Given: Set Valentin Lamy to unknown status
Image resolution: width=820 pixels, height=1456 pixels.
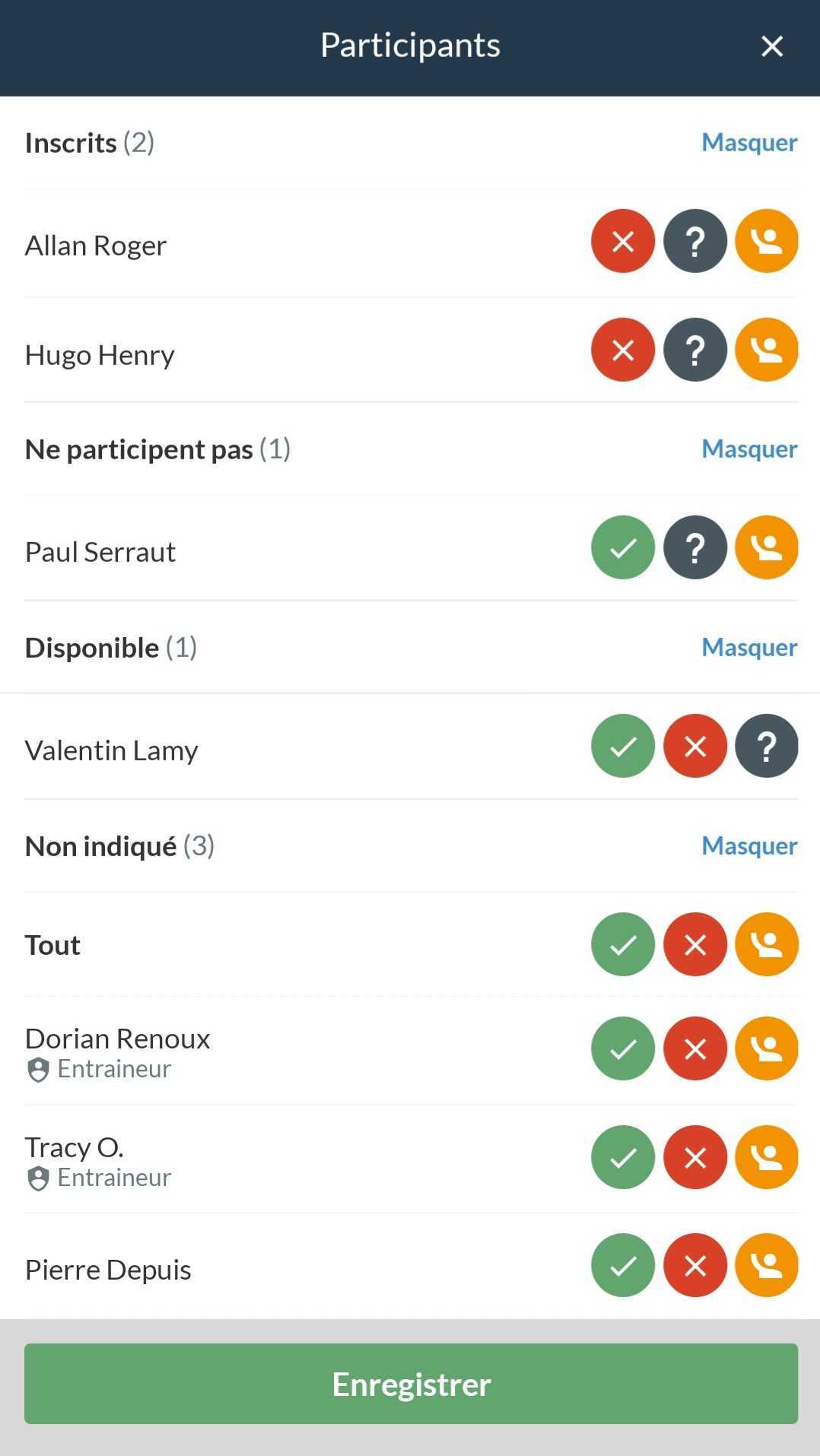Looking at the screenshot, I should pyautogui.click(x=767, y=746).
